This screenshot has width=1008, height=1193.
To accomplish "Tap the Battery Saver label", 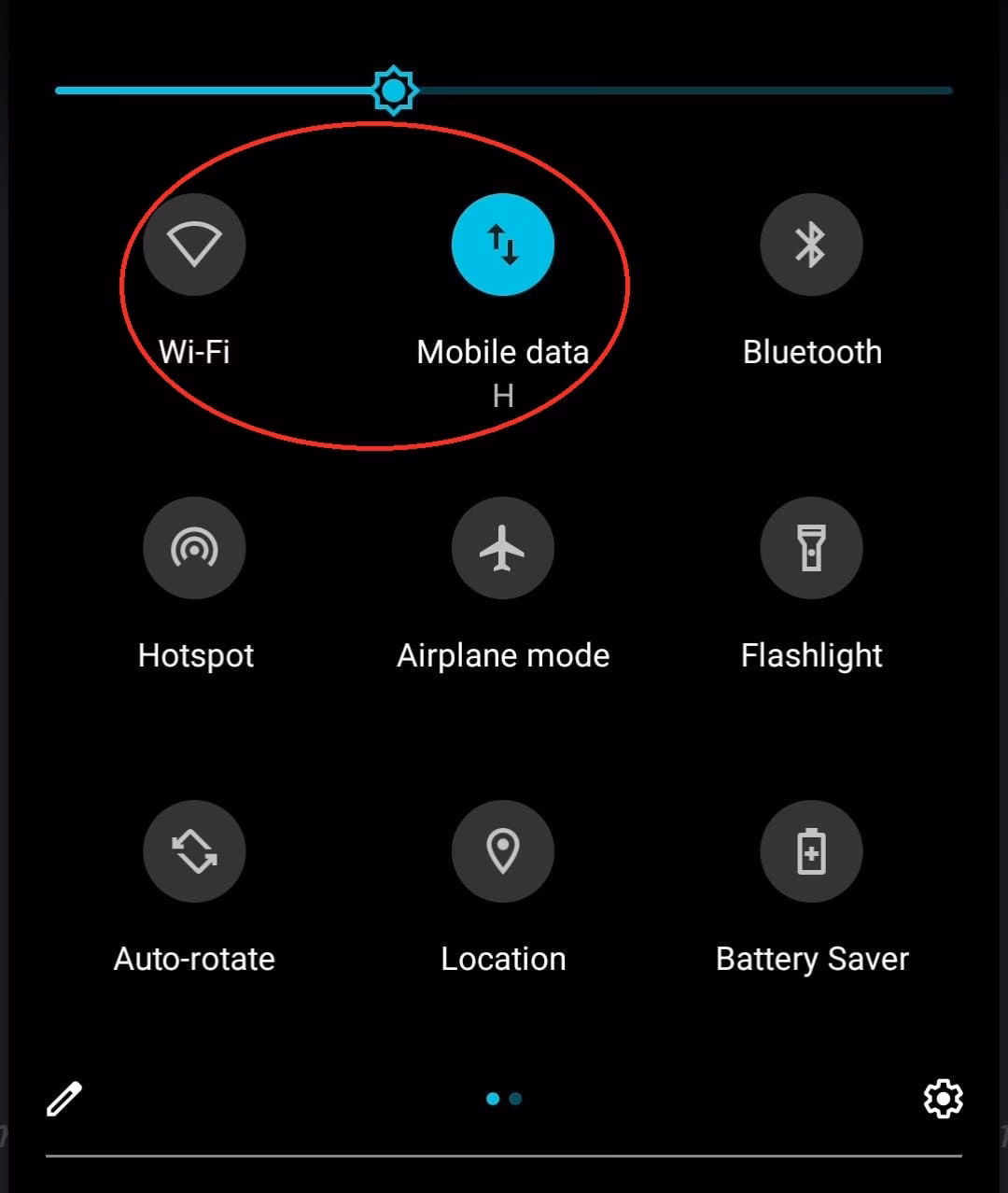I will pos(811,959).
